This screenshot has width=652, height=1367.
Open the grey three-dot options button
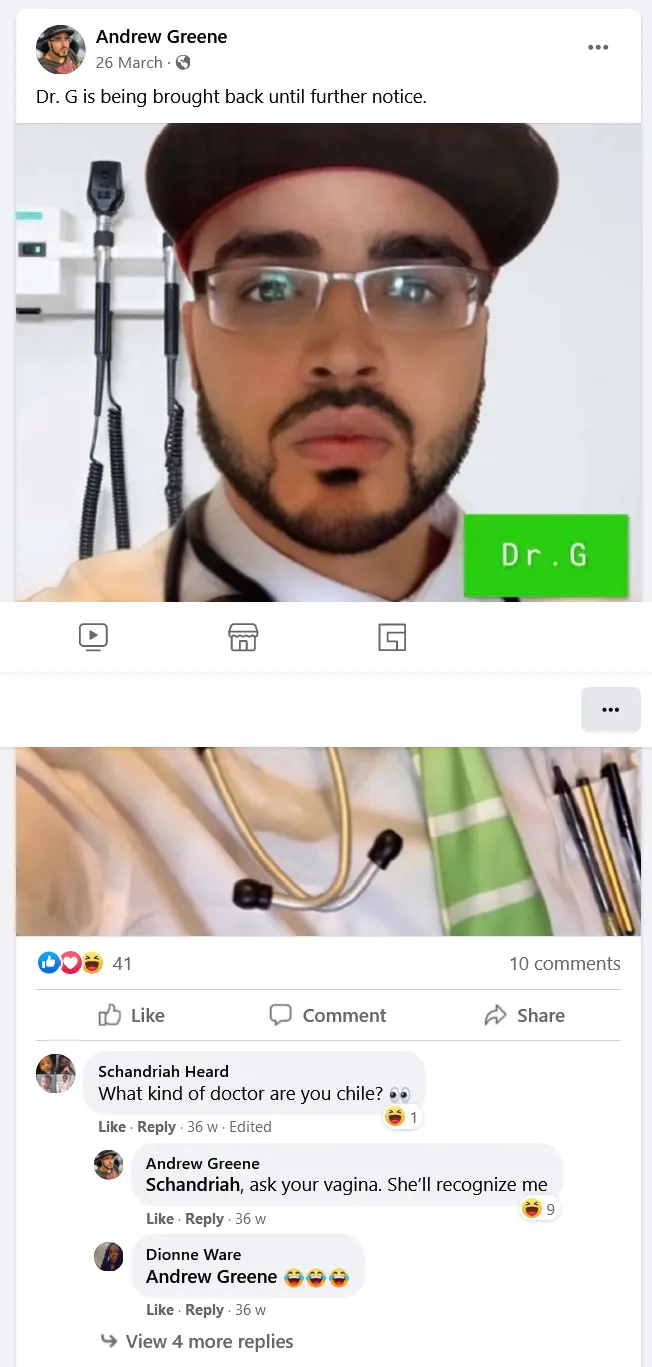(610, 709)
